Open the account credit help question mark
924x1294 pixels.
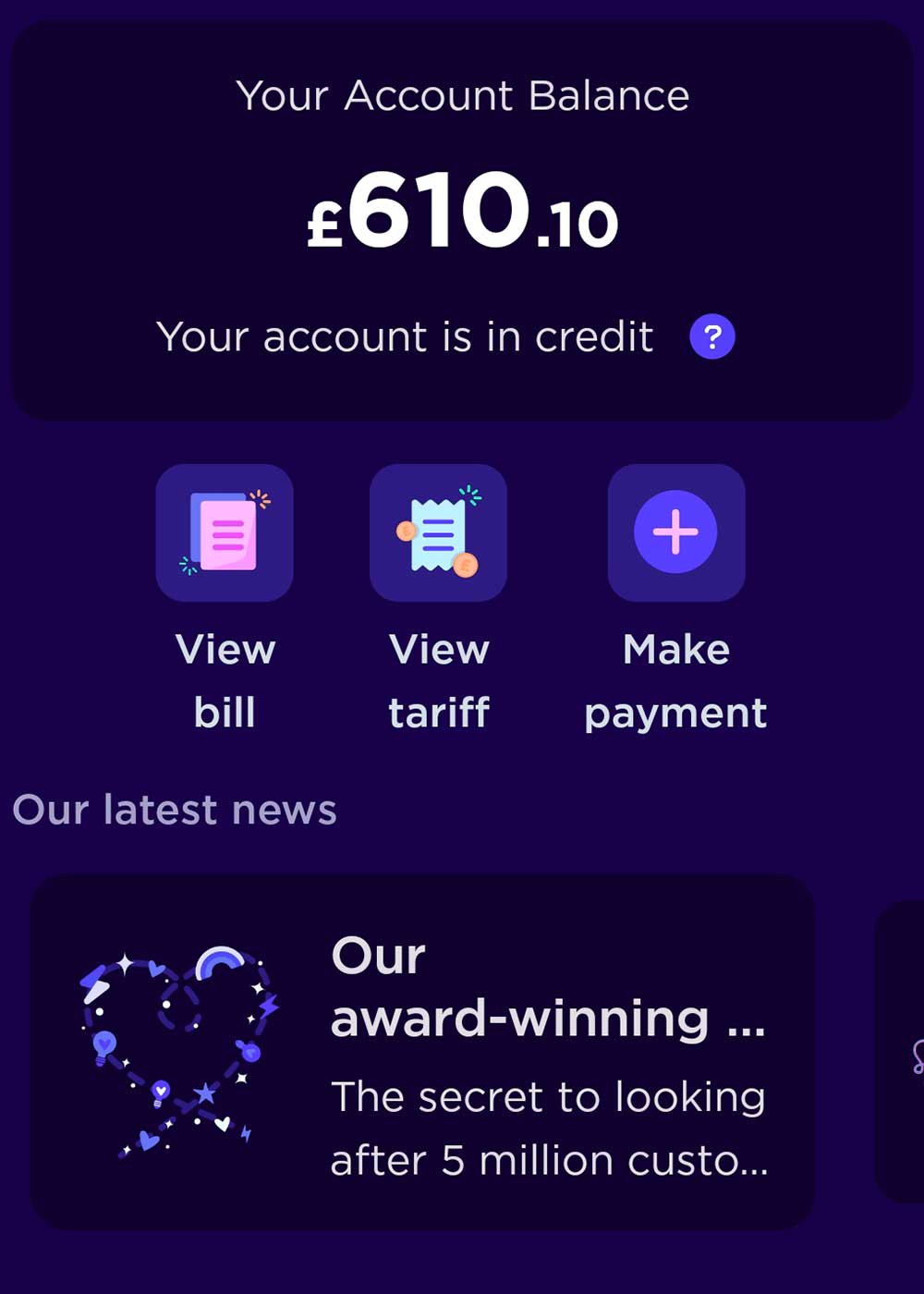click(711, 336)
